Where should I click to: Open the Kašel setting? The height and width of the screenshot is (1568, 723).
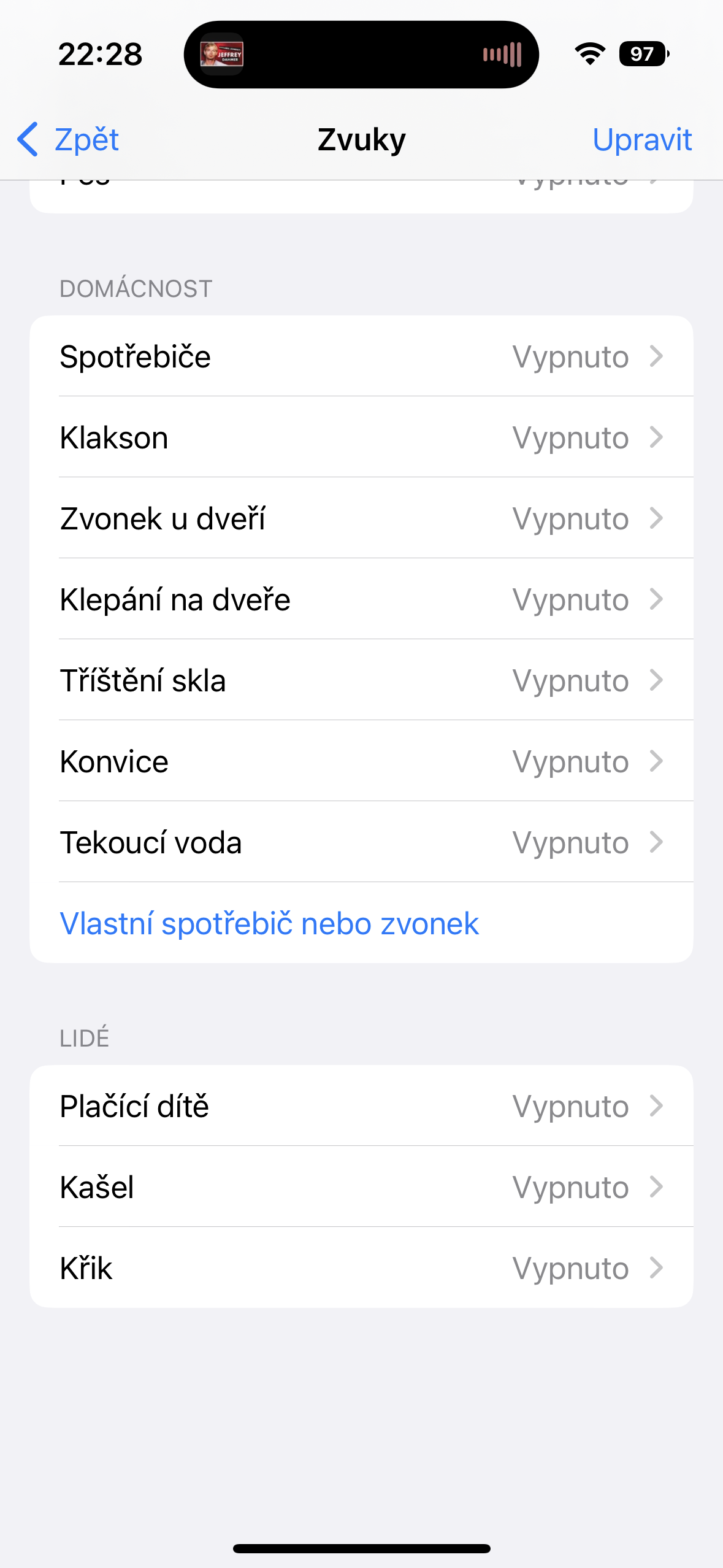click(362, 1186)
